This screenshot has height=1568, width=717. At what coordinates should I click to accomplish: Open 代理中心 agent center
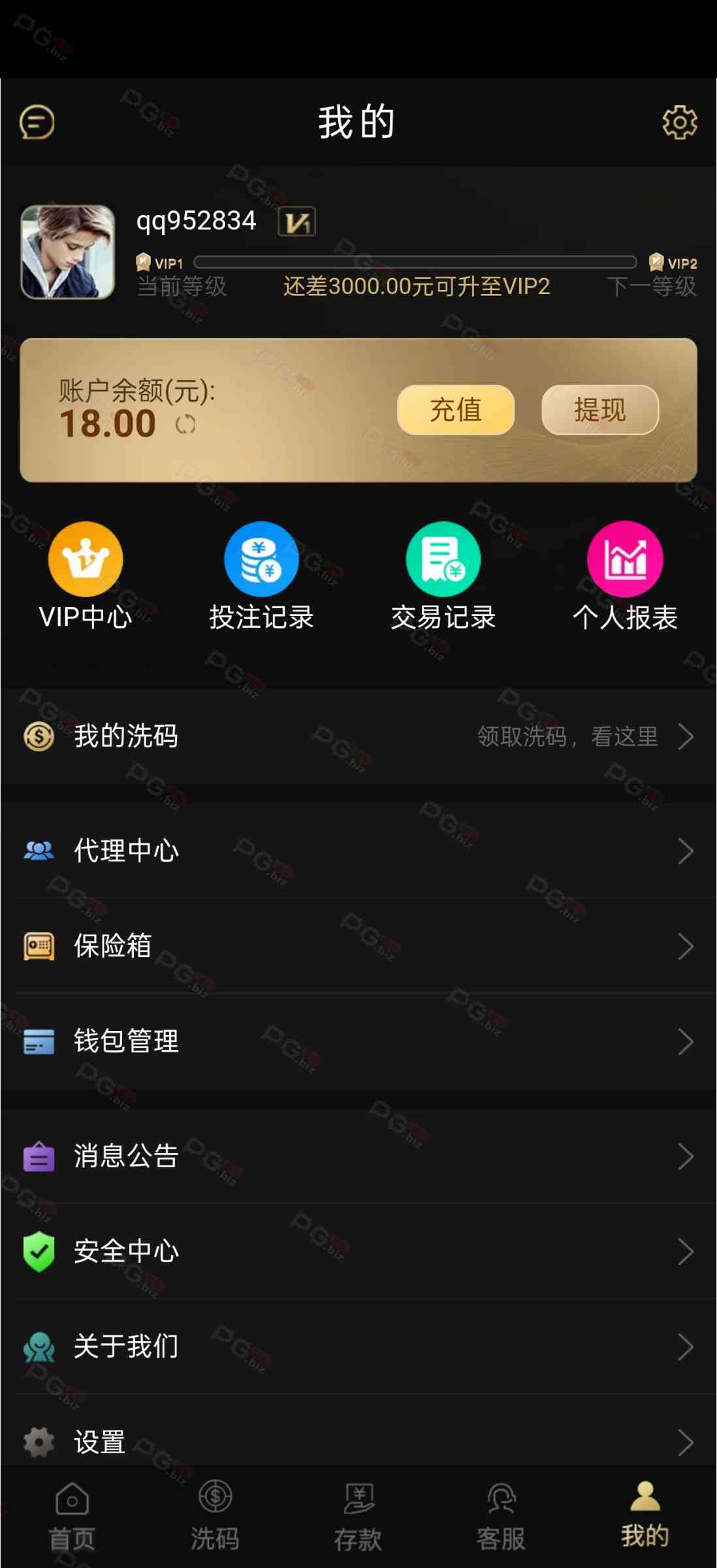point(358,851)
